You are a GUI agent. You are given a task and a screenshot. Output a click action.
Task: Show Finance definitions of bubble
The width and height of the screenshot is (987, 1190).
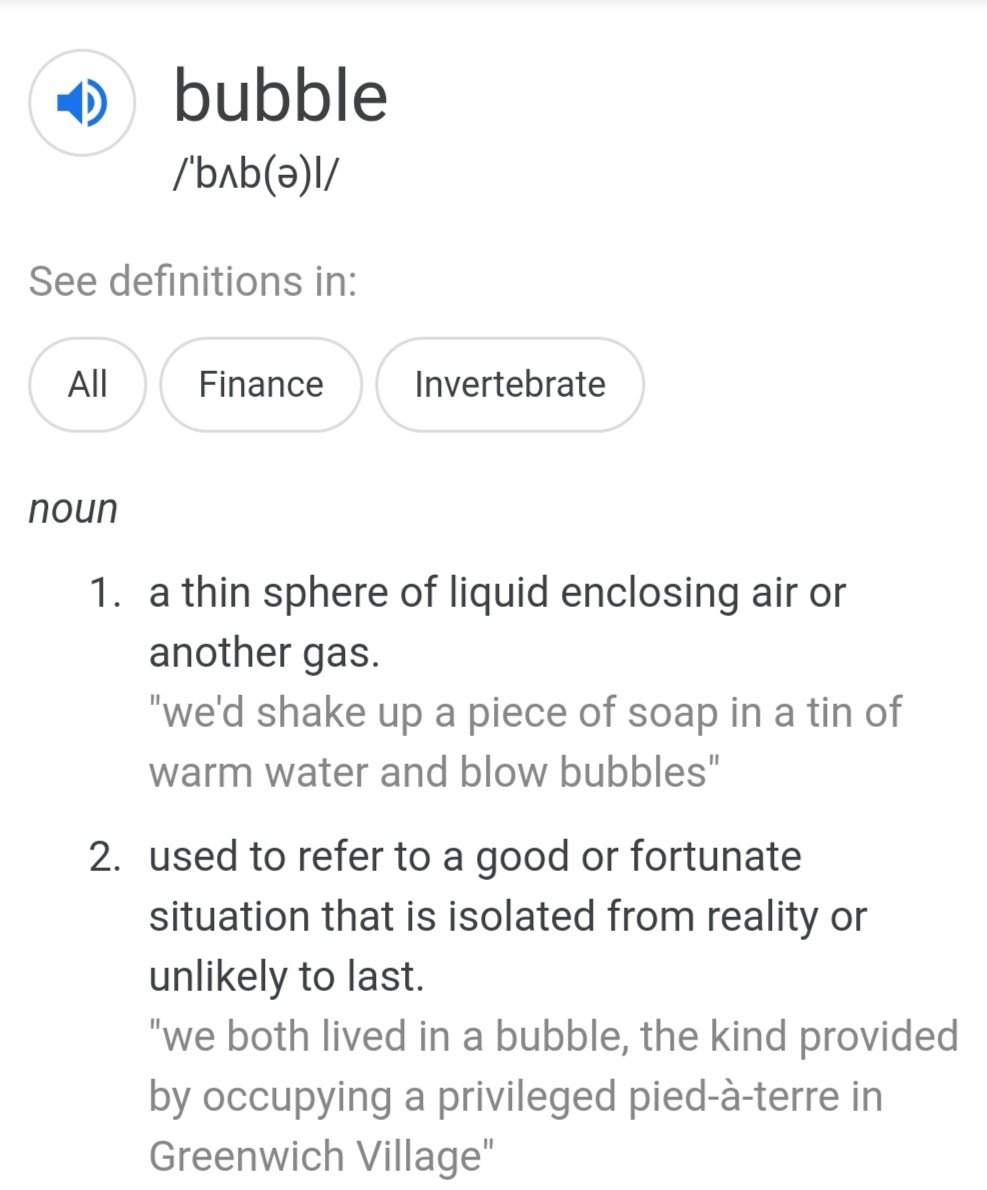(260, 385)
